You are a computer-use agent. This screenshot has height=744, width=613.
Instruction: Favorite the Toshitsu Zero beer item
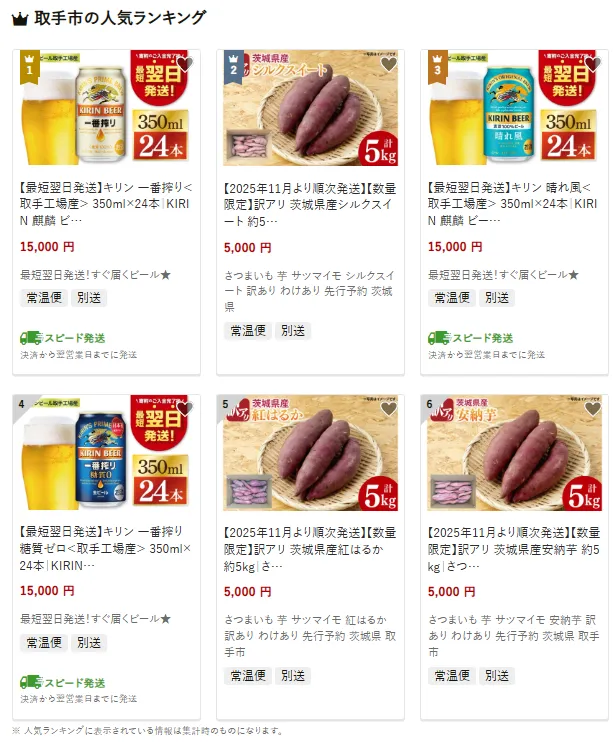point(184,409)
